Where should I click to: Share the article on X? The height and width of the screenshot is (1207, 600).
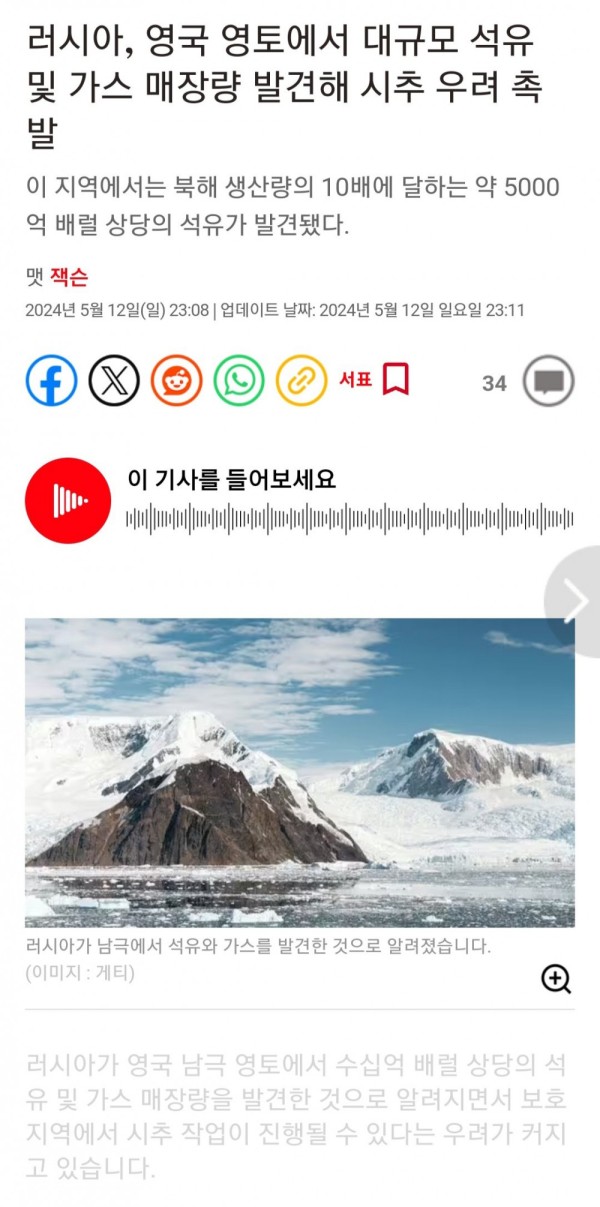(114, 381)
